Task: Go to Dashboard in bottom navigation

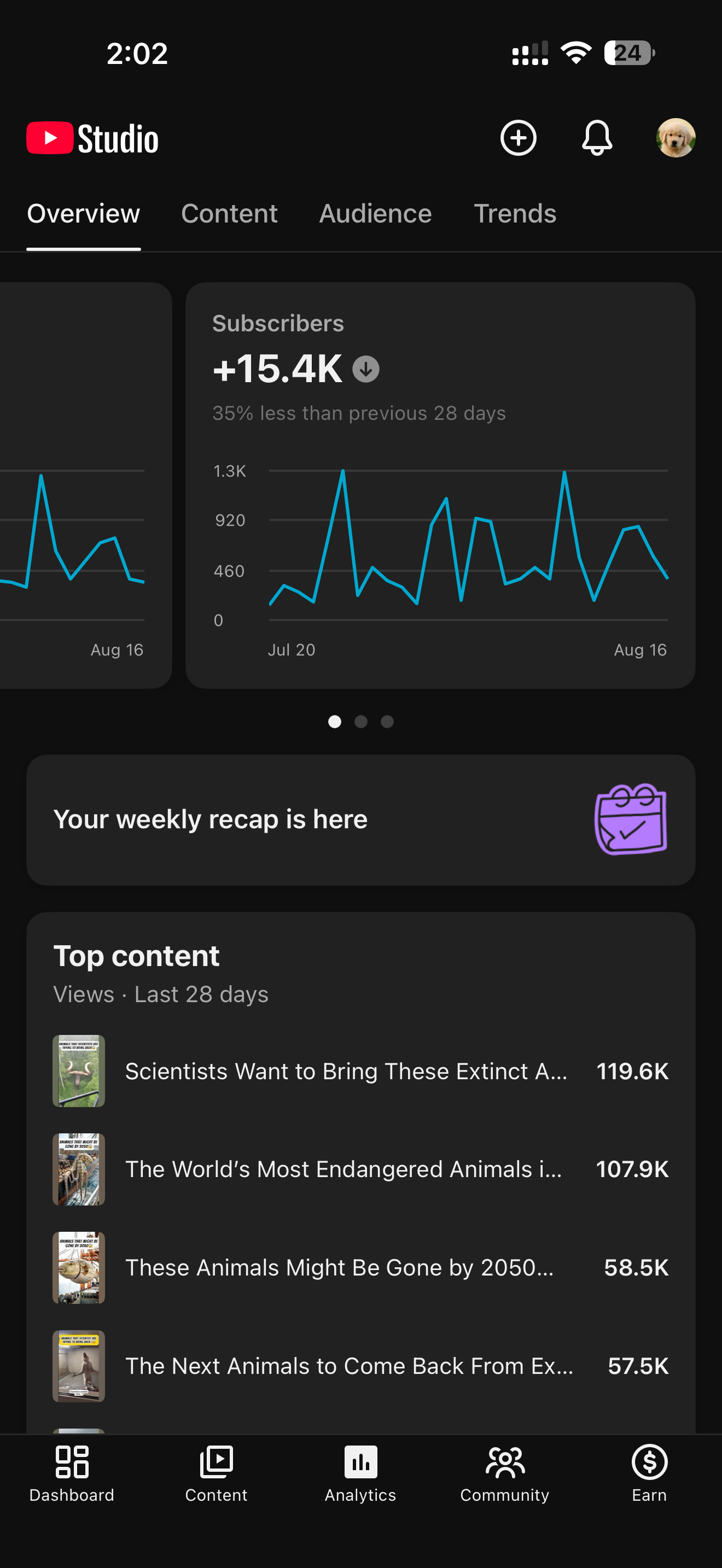Action: coord(72,1473)
